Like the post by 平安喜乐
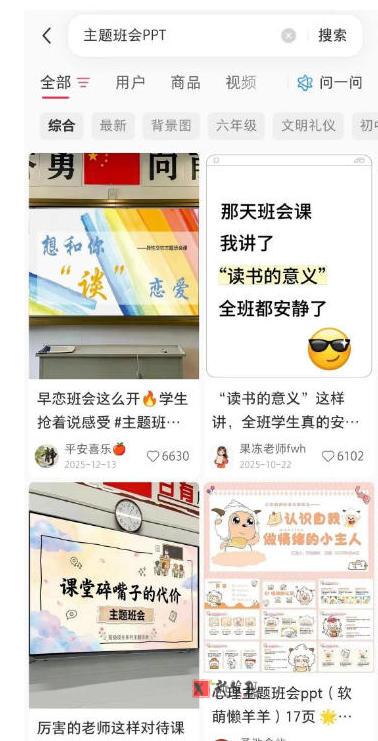Image resolution: width=378 pixels, height=741 pixels. click(x=168, y=456)
